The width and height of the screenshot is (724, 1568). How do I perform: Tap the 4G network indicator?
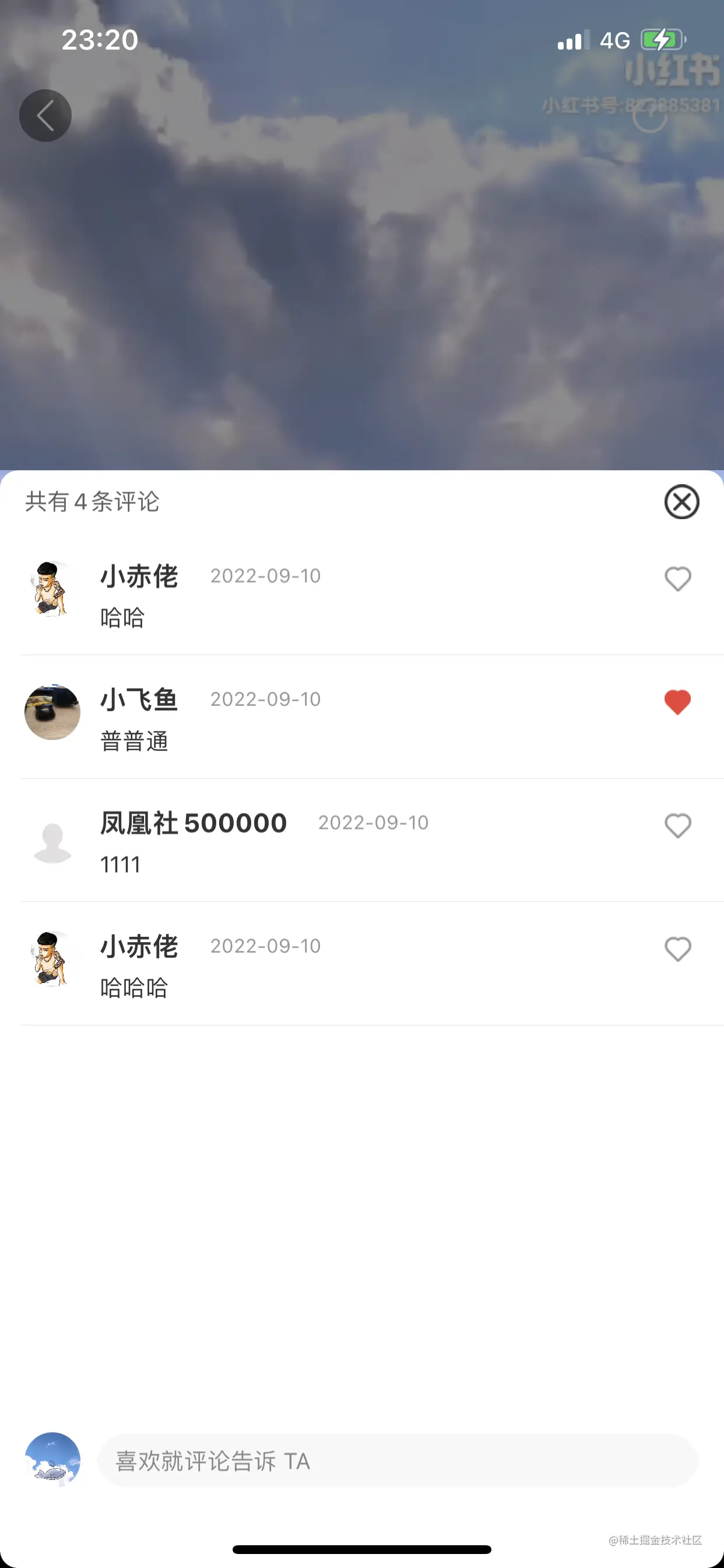point(614,40)
